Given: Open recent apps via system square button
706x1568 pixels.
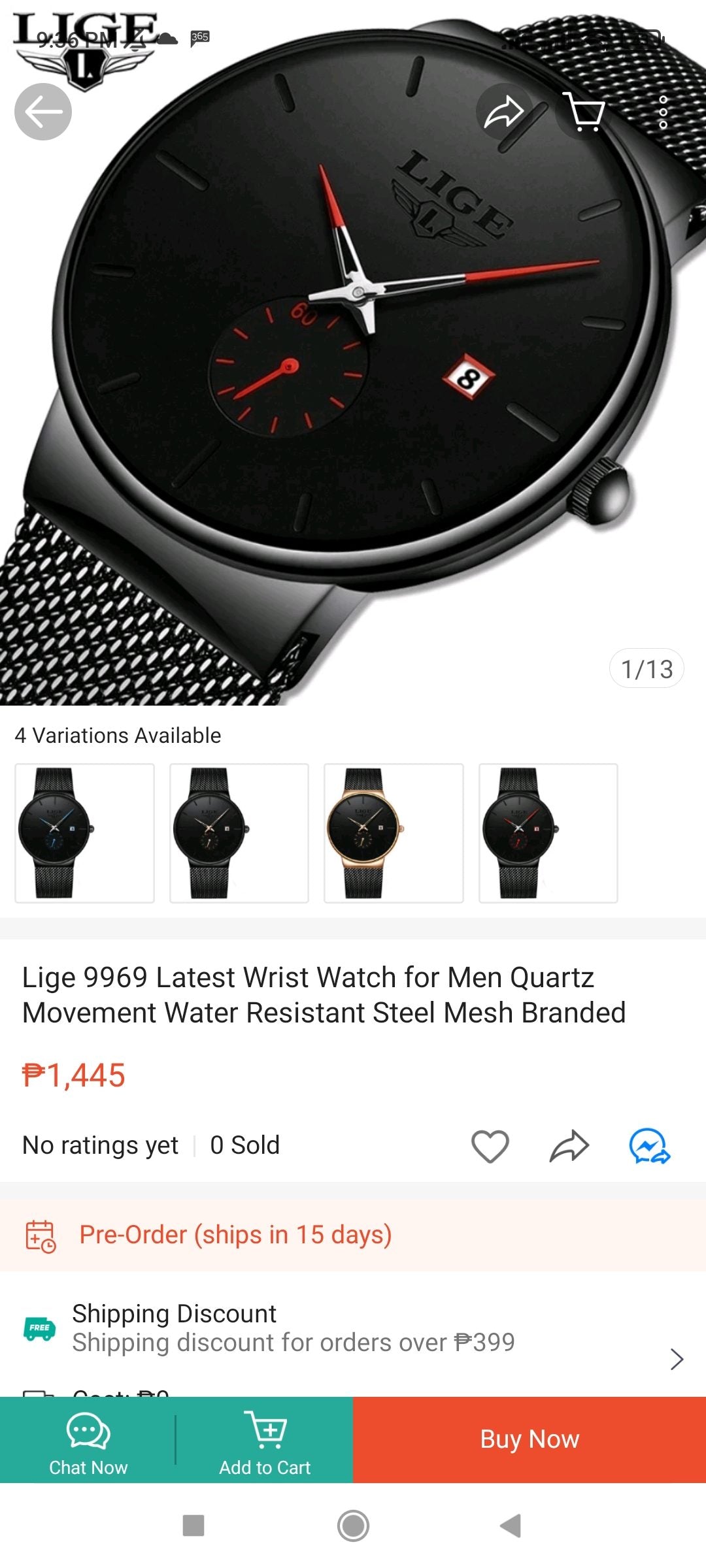Looking at the screenshot, I should (193, 1526).
